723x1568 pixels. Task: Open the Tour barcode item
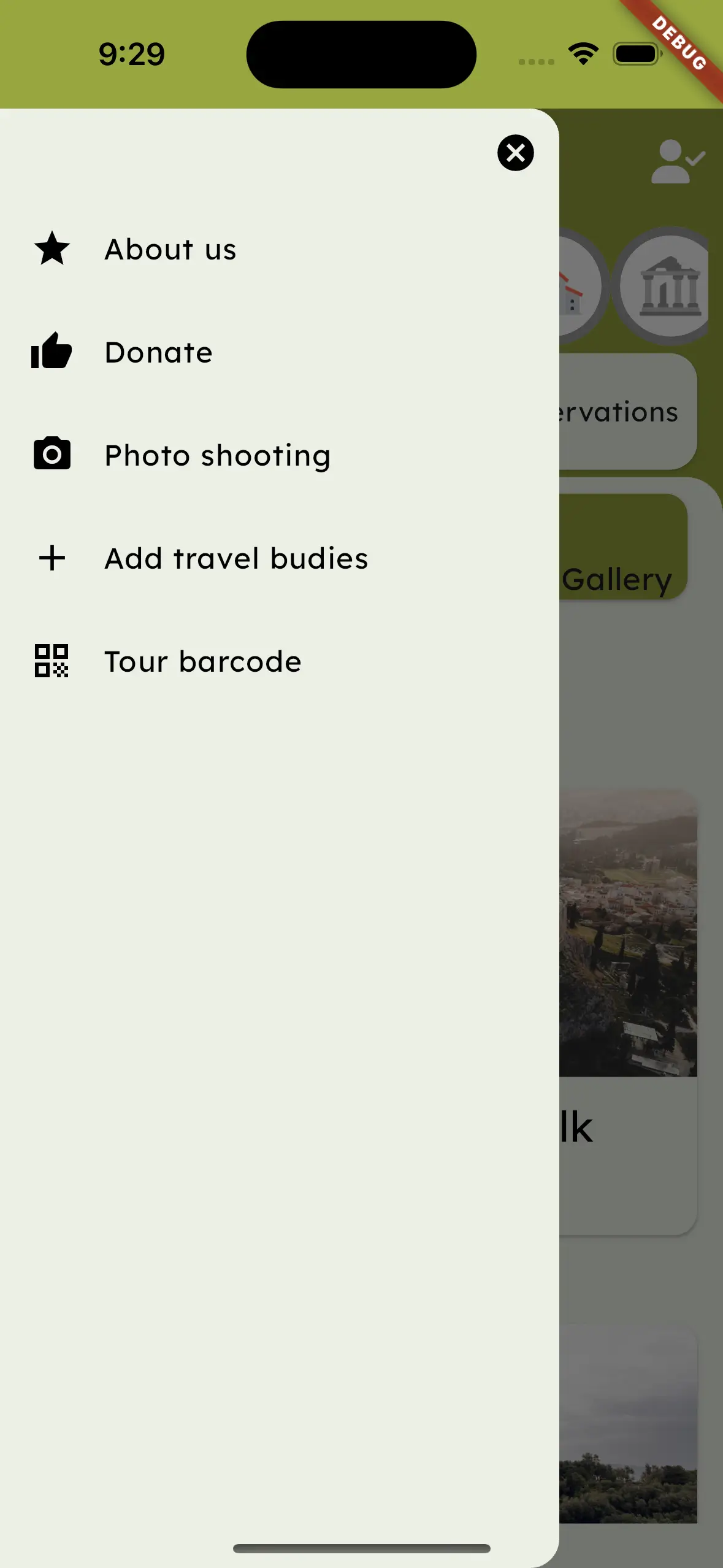point(202,662)
